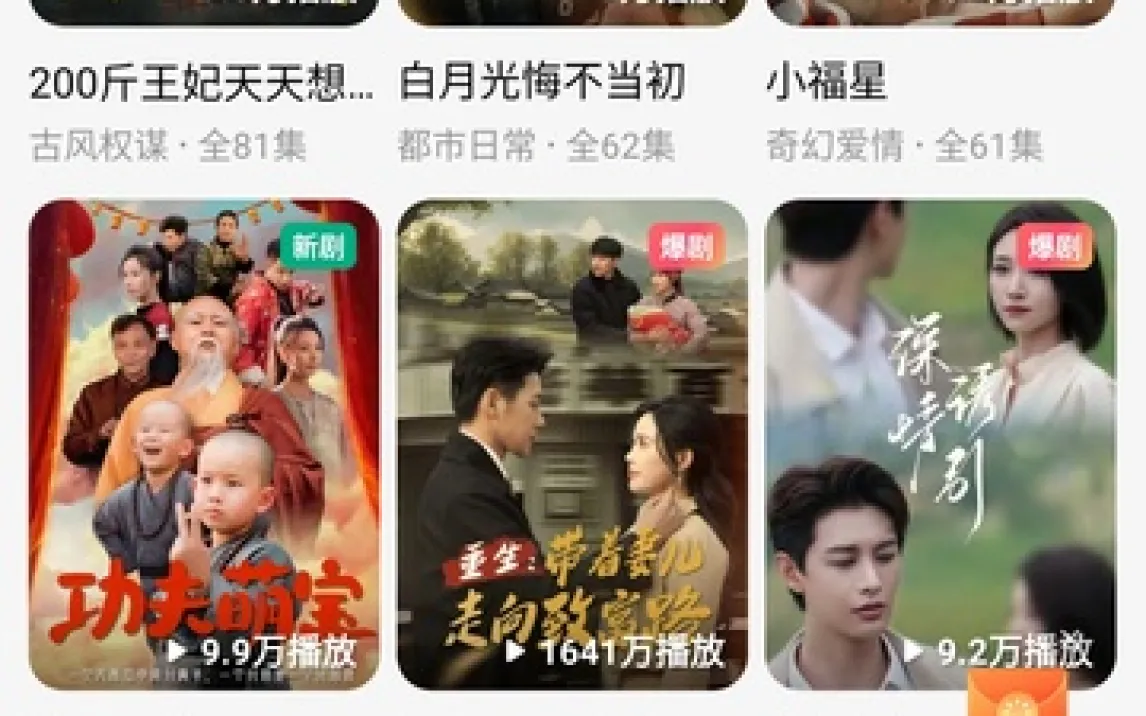Open the drama 200斤王妃天天想

[202, 84]
